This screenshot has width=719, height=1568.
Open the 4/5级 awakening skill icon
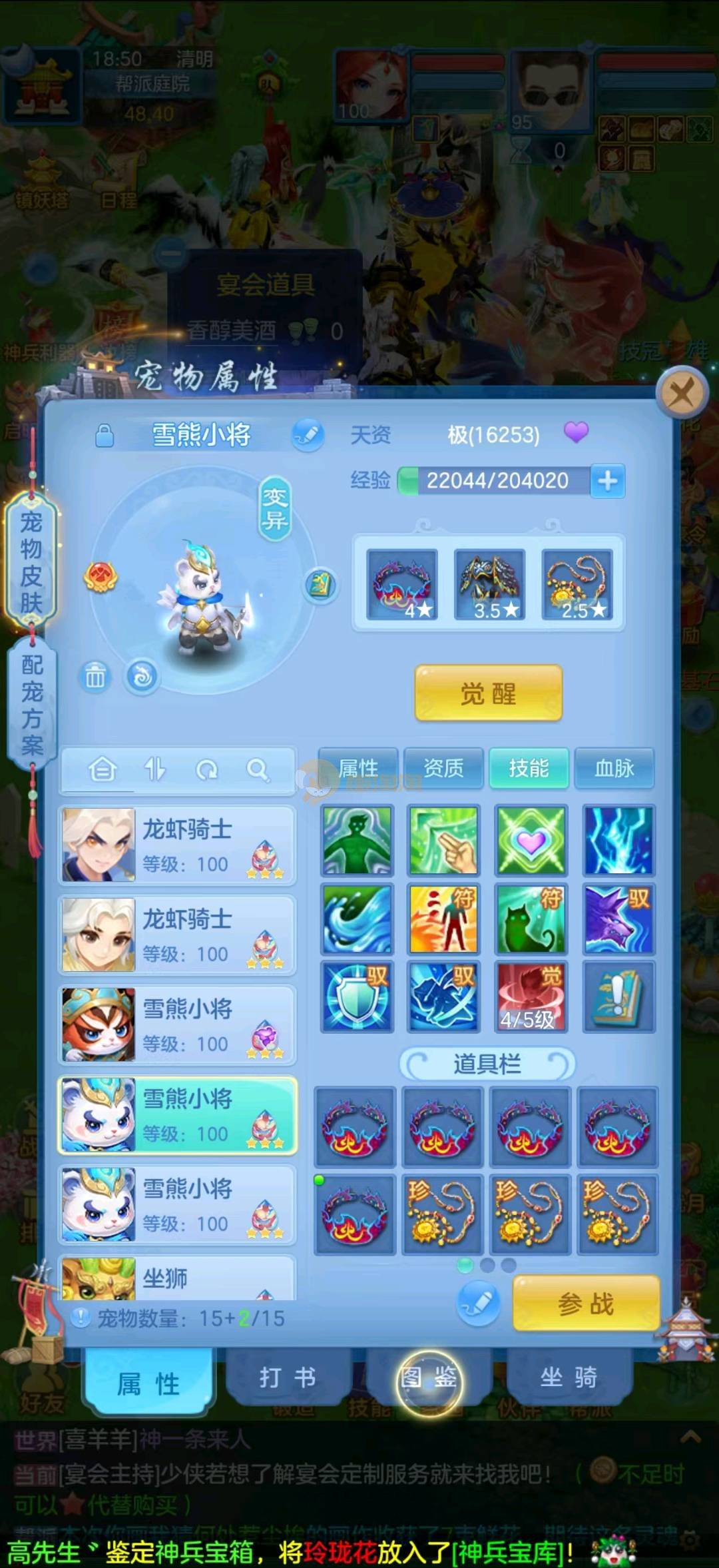pos(530,996)
